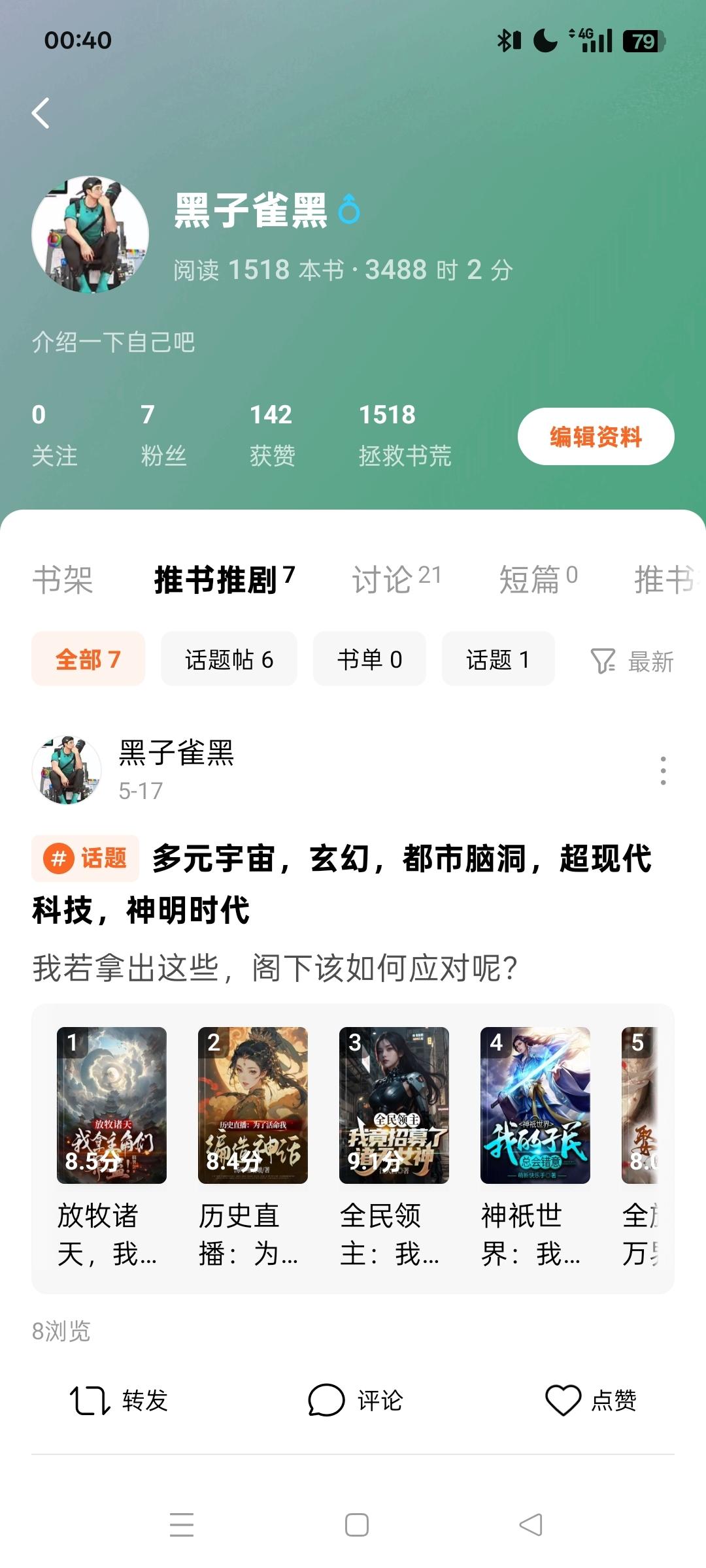Select the 话题 1 filter chip
This screenshot has width=706, height=1568.
[498, 659]
